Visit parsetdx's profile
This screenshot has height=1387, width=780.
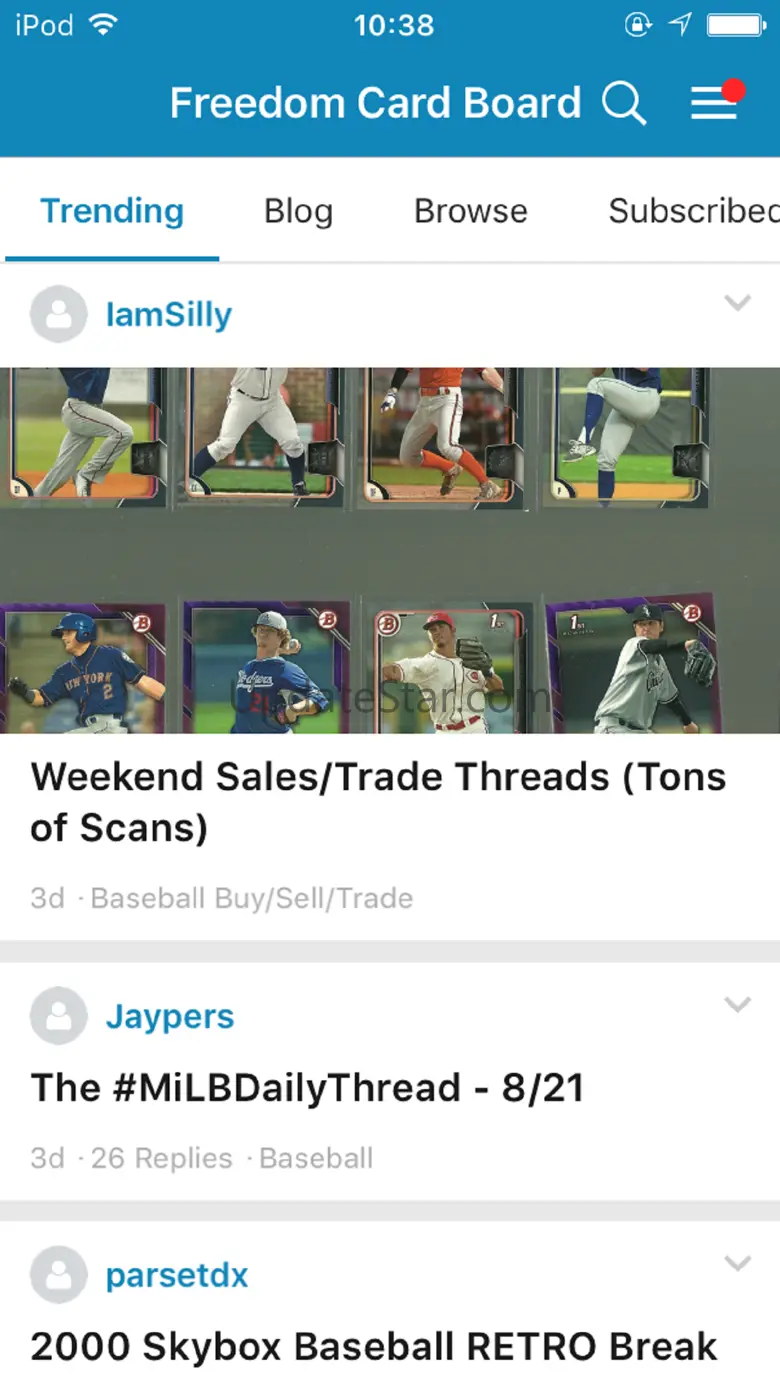(177, 1276)
